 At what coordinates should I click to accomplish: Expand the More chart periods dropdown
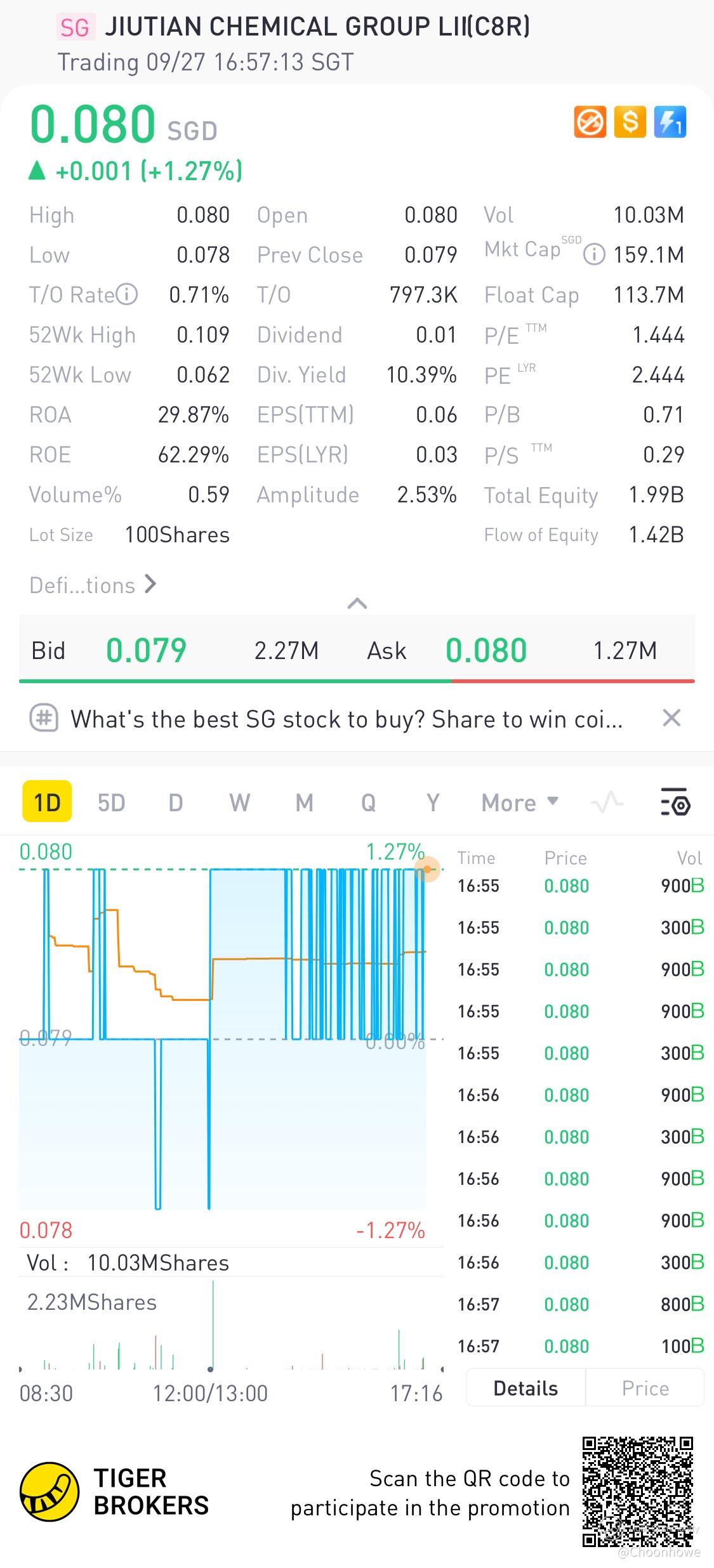point(520,803)
